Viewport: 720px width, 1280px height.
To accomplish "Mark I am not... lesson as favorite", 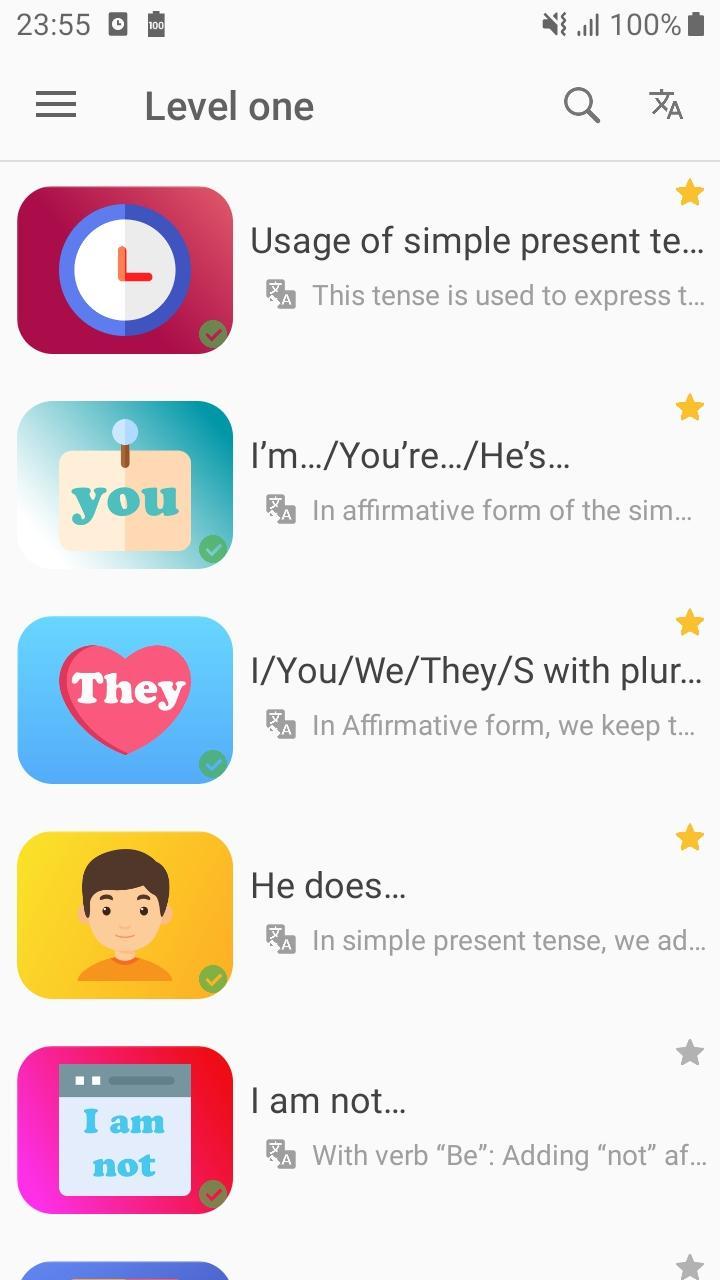I will click(x=690, y=1052).
